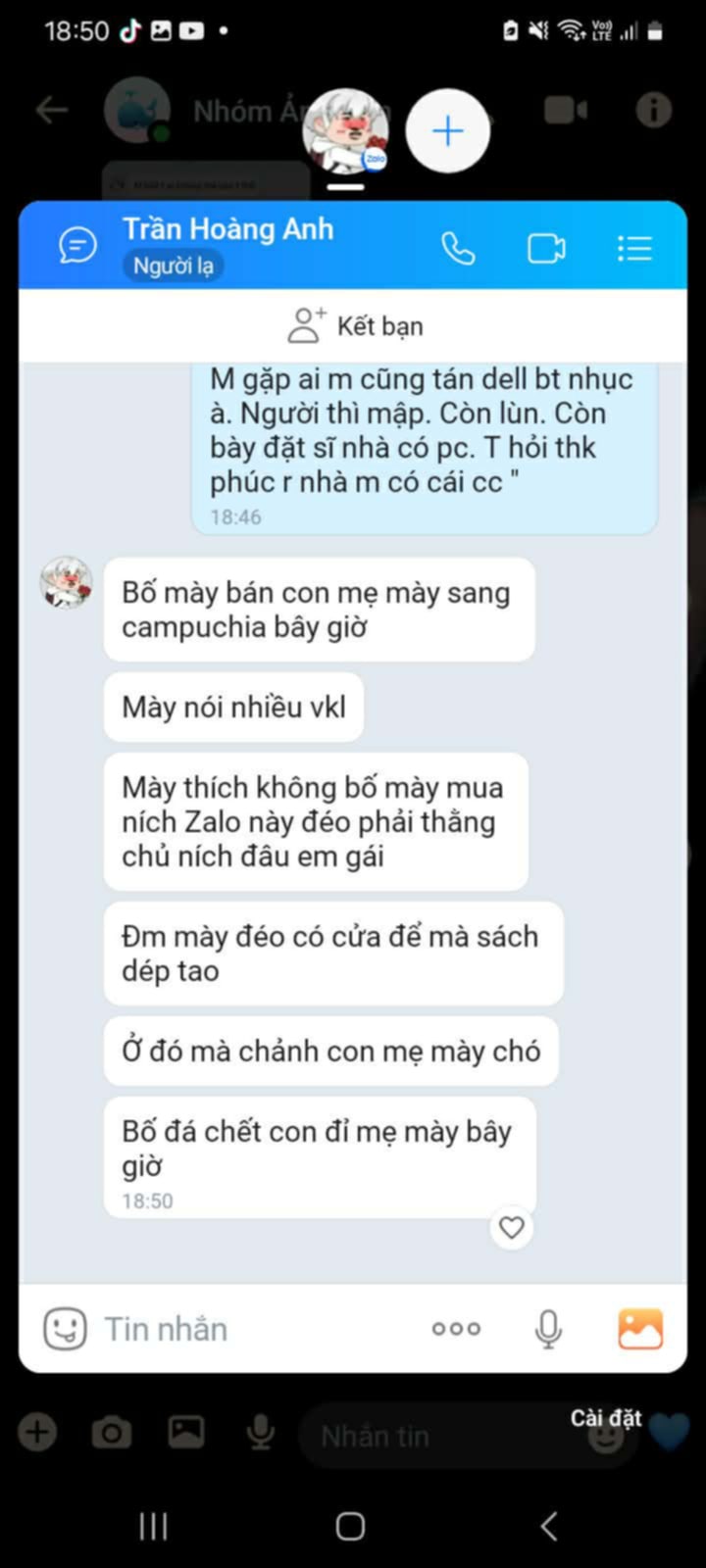Return to the home screen
The width and height of the screenshot is (706, 1568).
(350, 1526)
